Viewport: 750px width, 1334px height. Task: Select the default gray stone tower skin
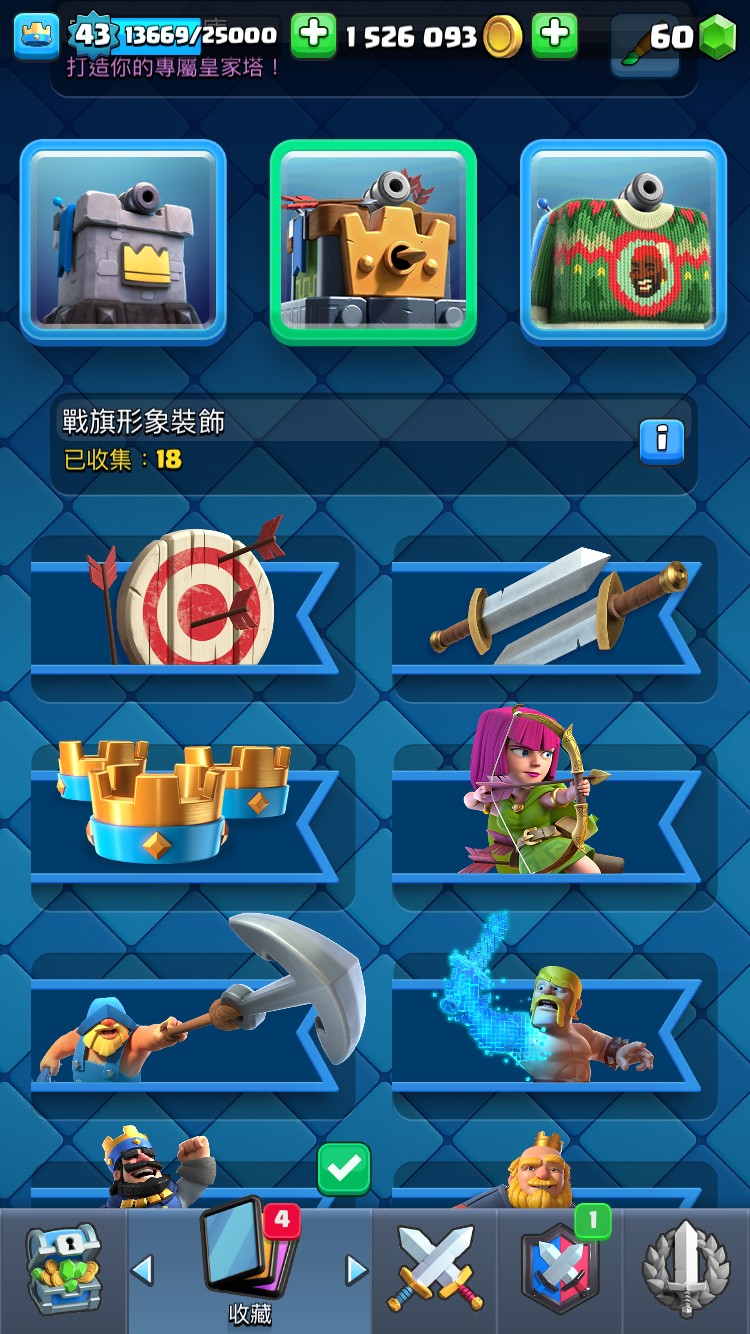pos(123,240)
